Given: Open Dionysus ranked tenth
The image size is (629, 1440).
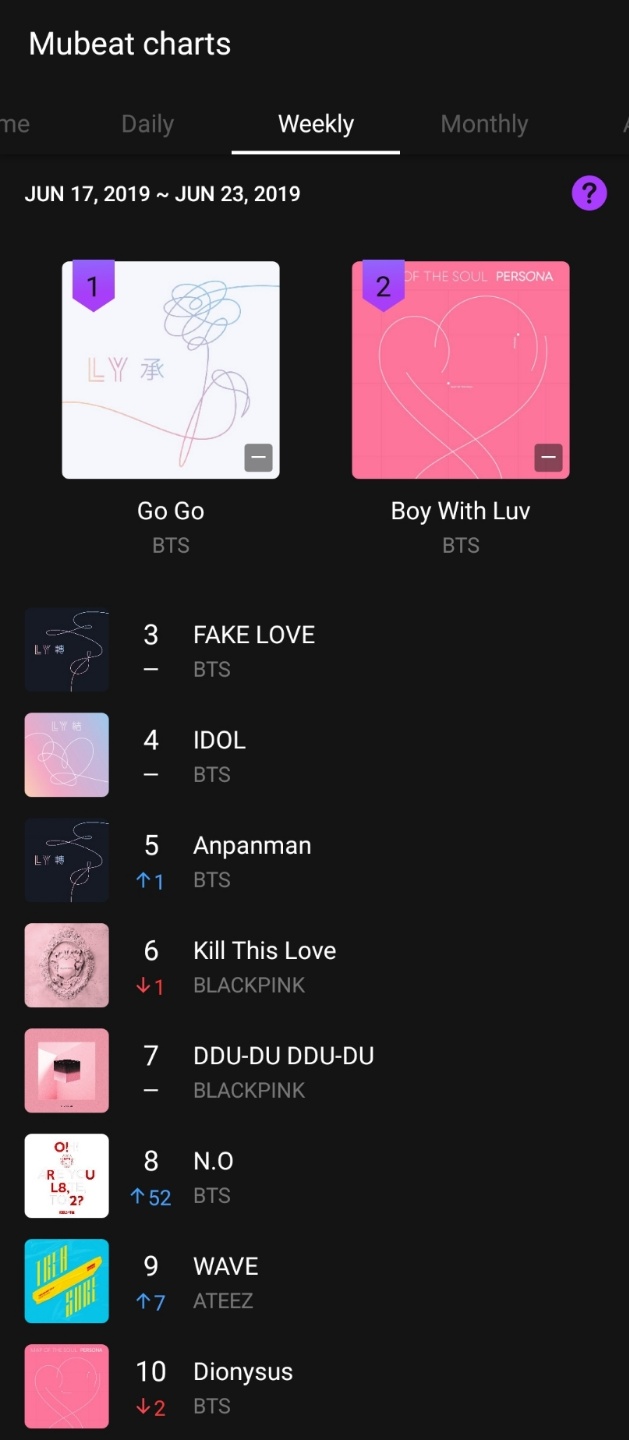Looking at the screenshot, I should click(314, 1386).
